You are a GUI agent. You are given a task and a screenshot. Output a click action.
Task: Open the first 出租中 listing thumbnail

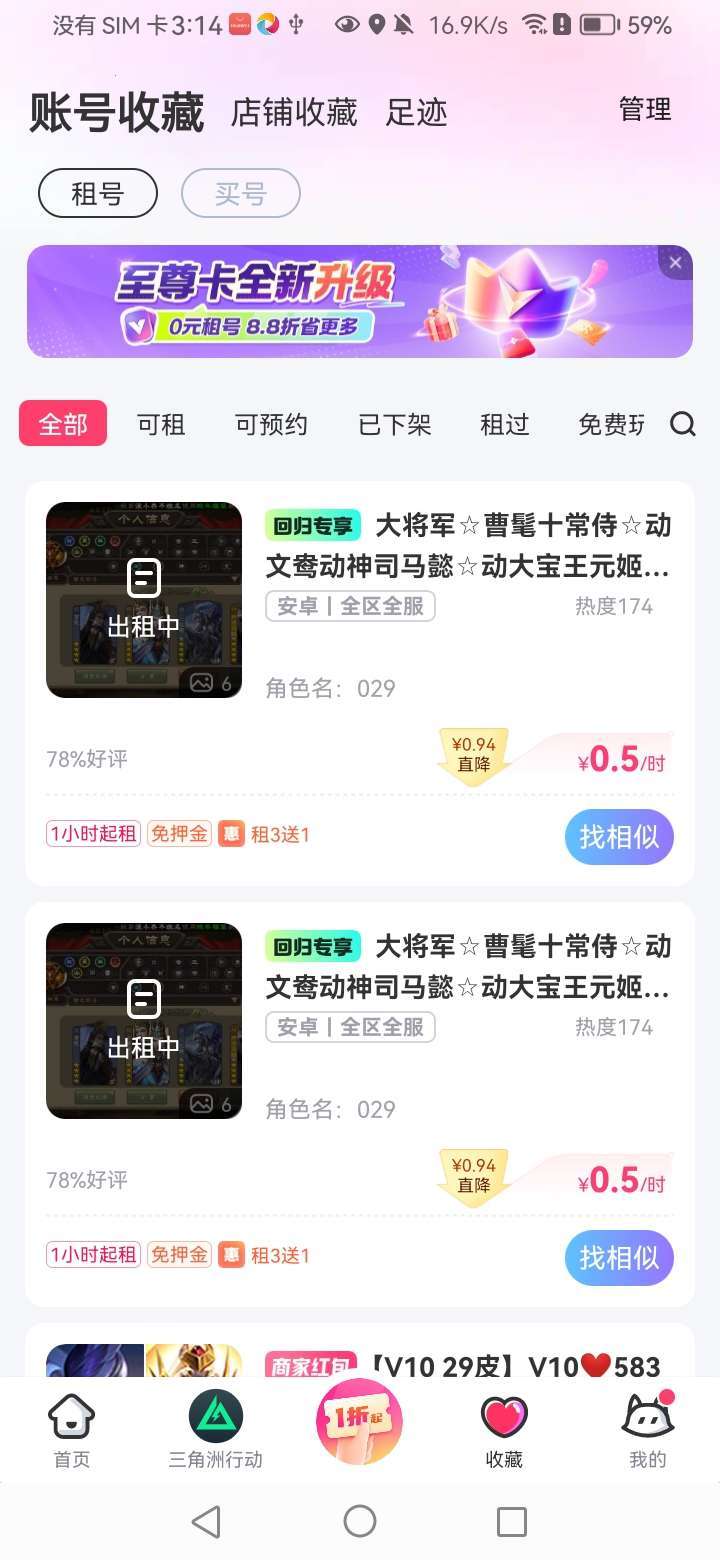click(143, 600)
